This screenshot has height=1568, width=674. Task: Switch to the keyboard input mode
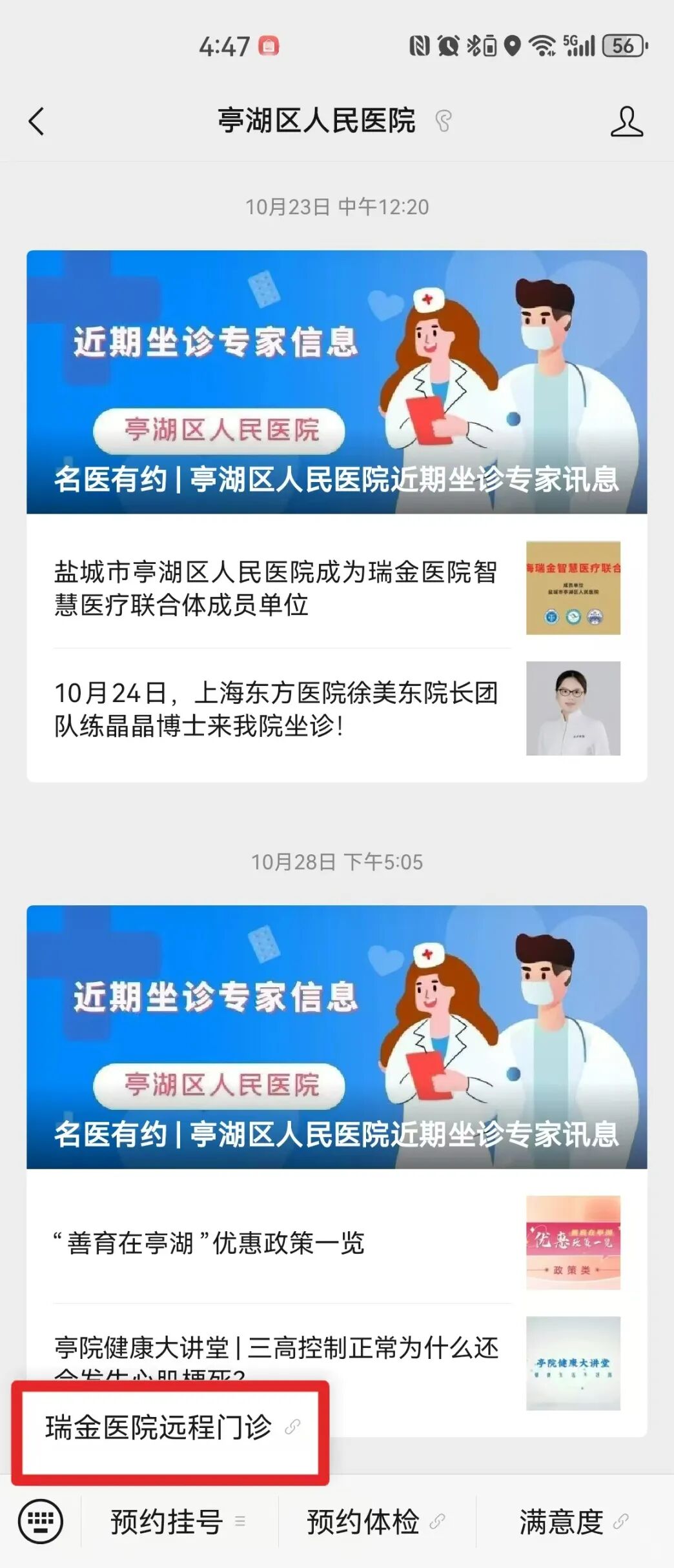(x=41, y=1522)
